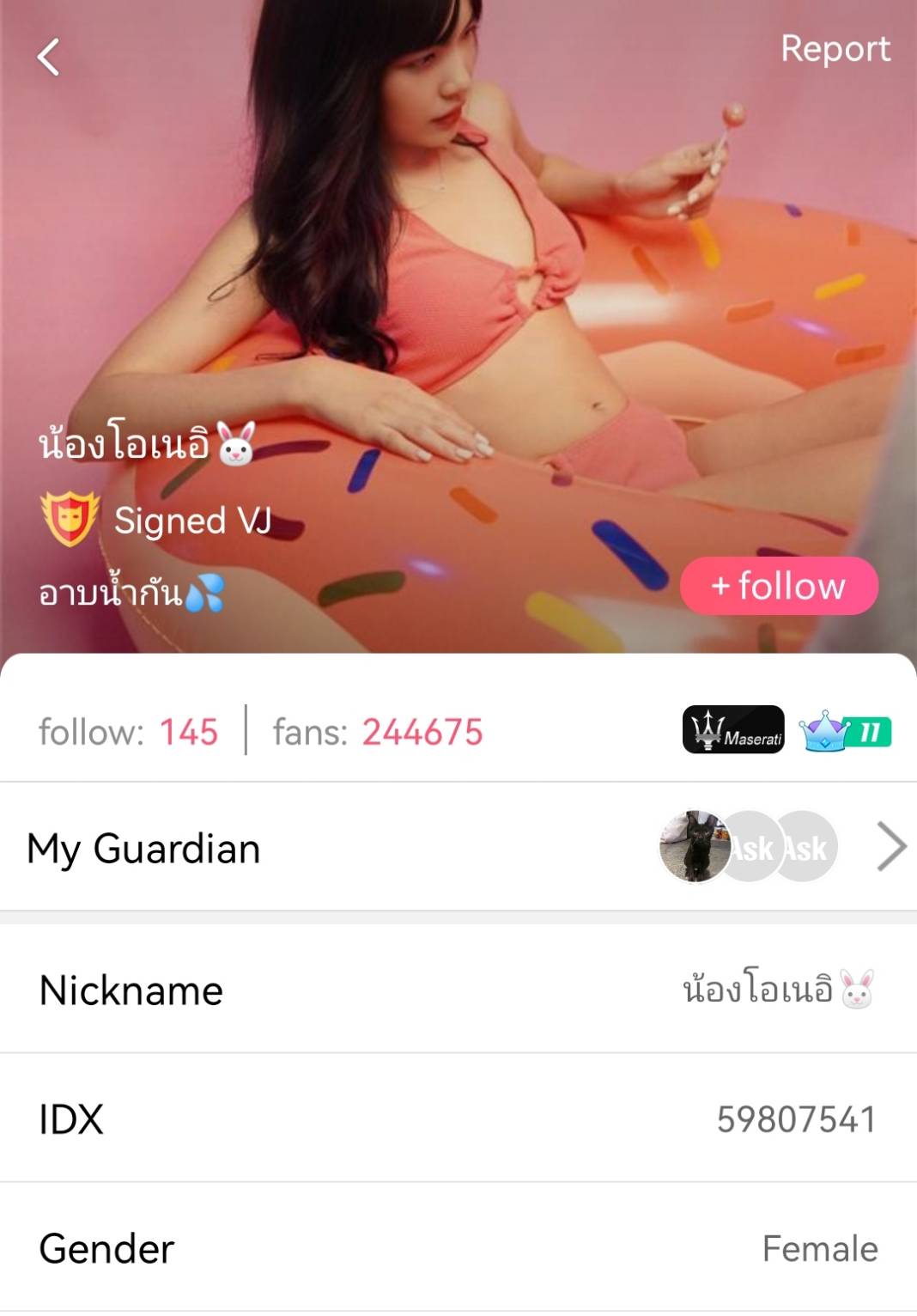Viewport: 917px width, 1316px height.
Task: Open the level 11 crown badge
Action: click(845, 732)
